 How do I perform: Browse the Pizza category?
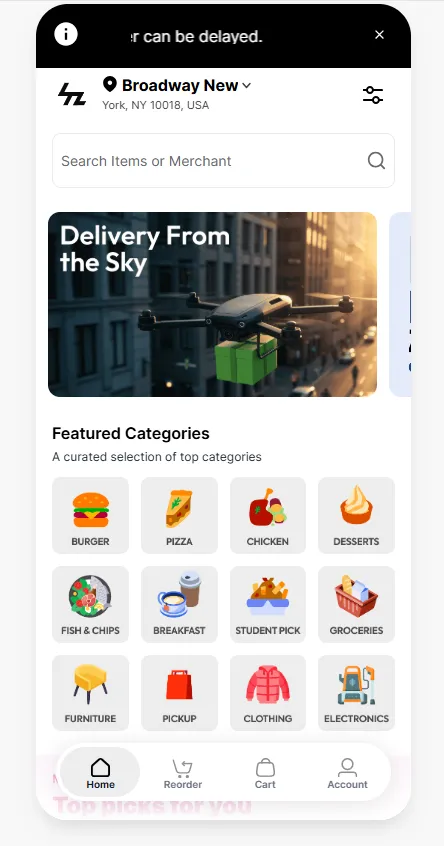[x=179, y=515]
